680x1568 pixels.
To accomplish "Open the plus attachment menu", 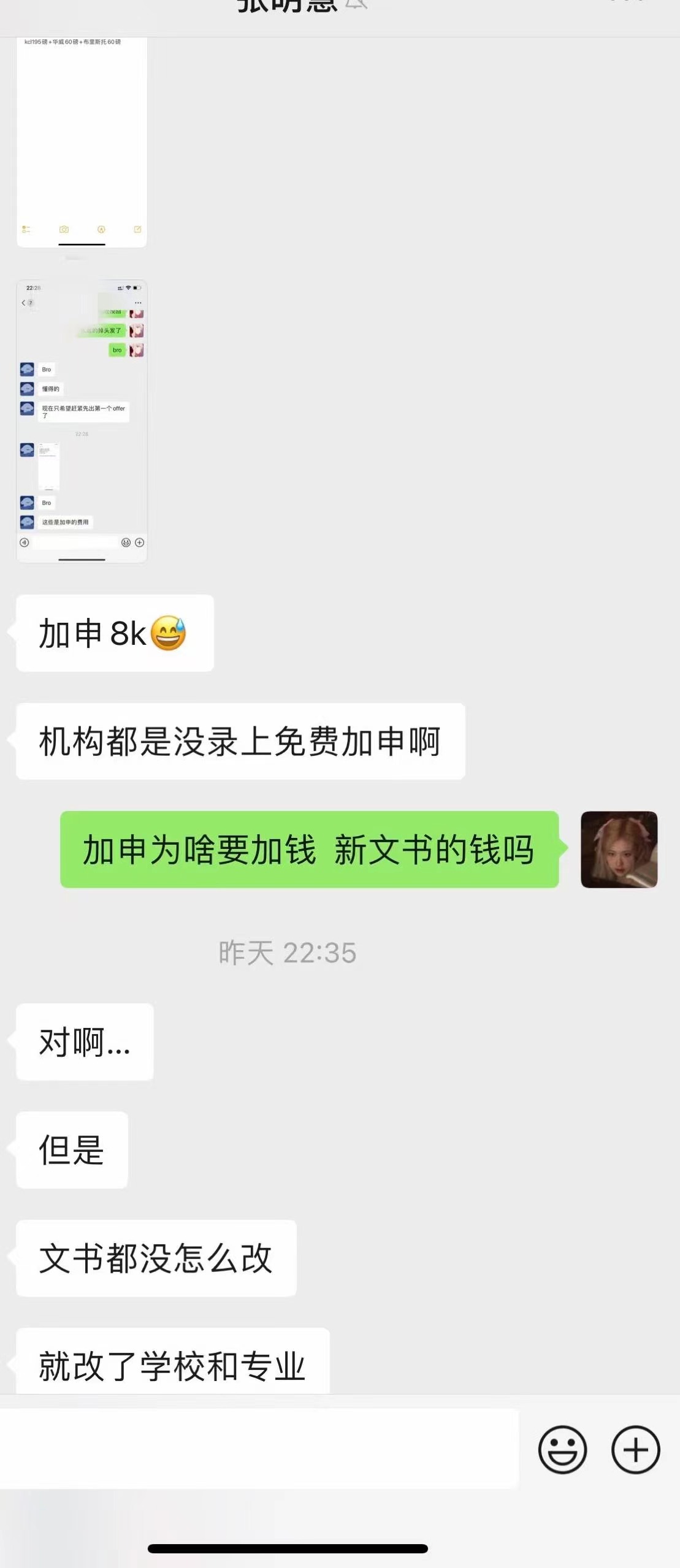I will point(635,1449).
